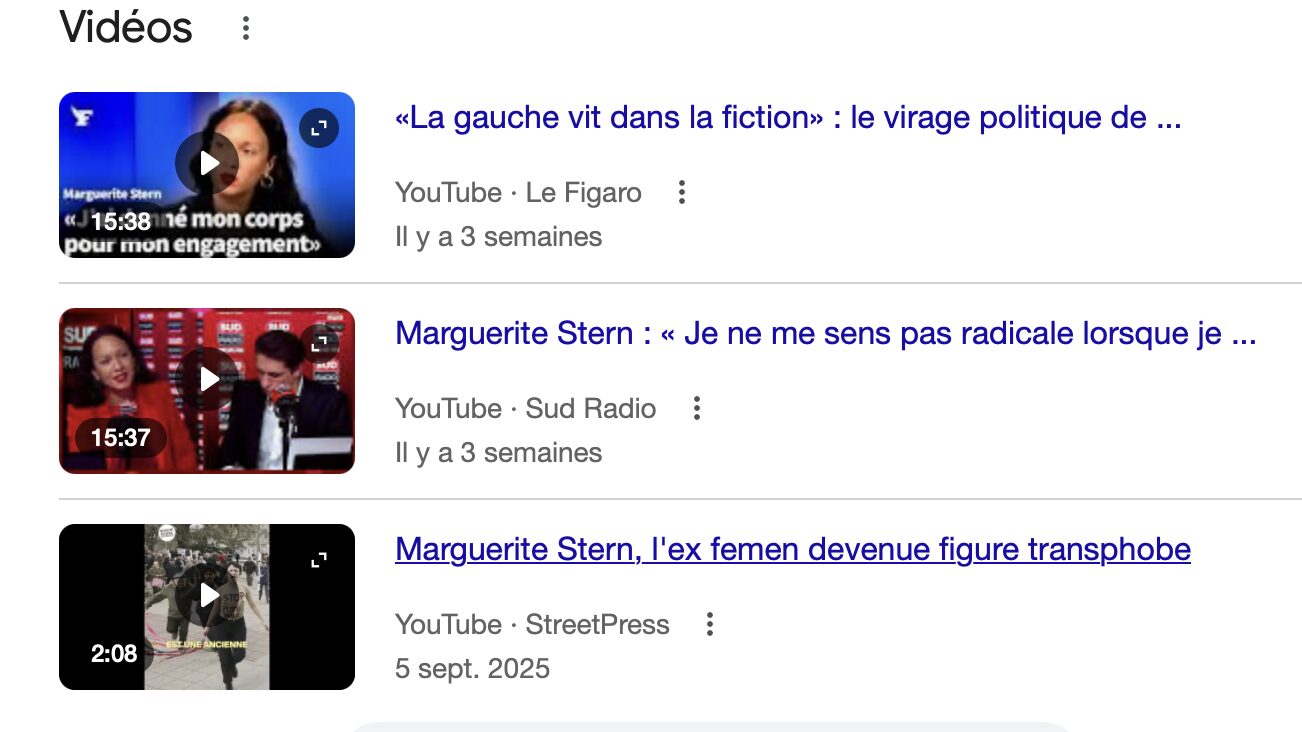
Task: Open the «l'ex femen devenue figure transphobe» link
Action: [x=792, y=549]
